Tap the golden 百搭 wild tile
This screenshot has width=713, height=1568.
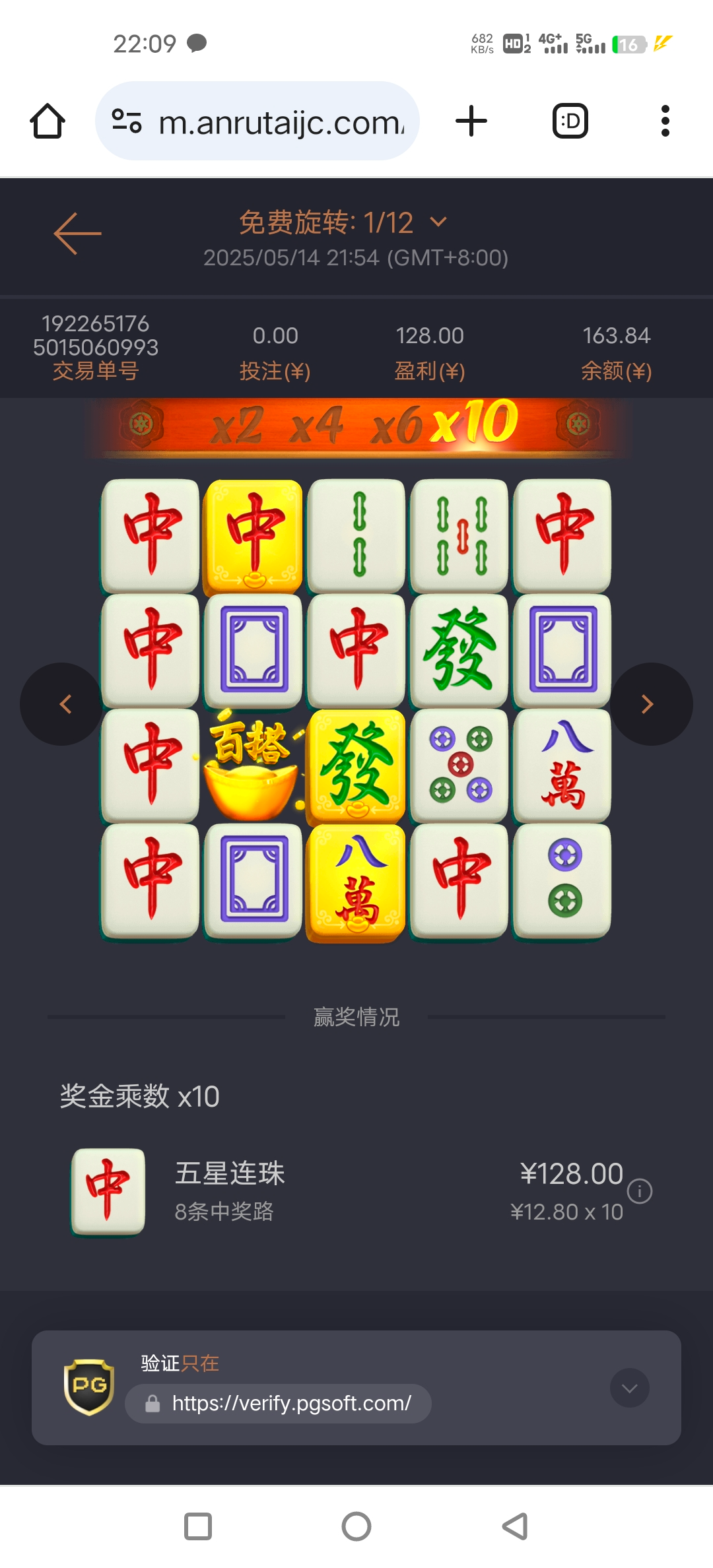point(252,766)
